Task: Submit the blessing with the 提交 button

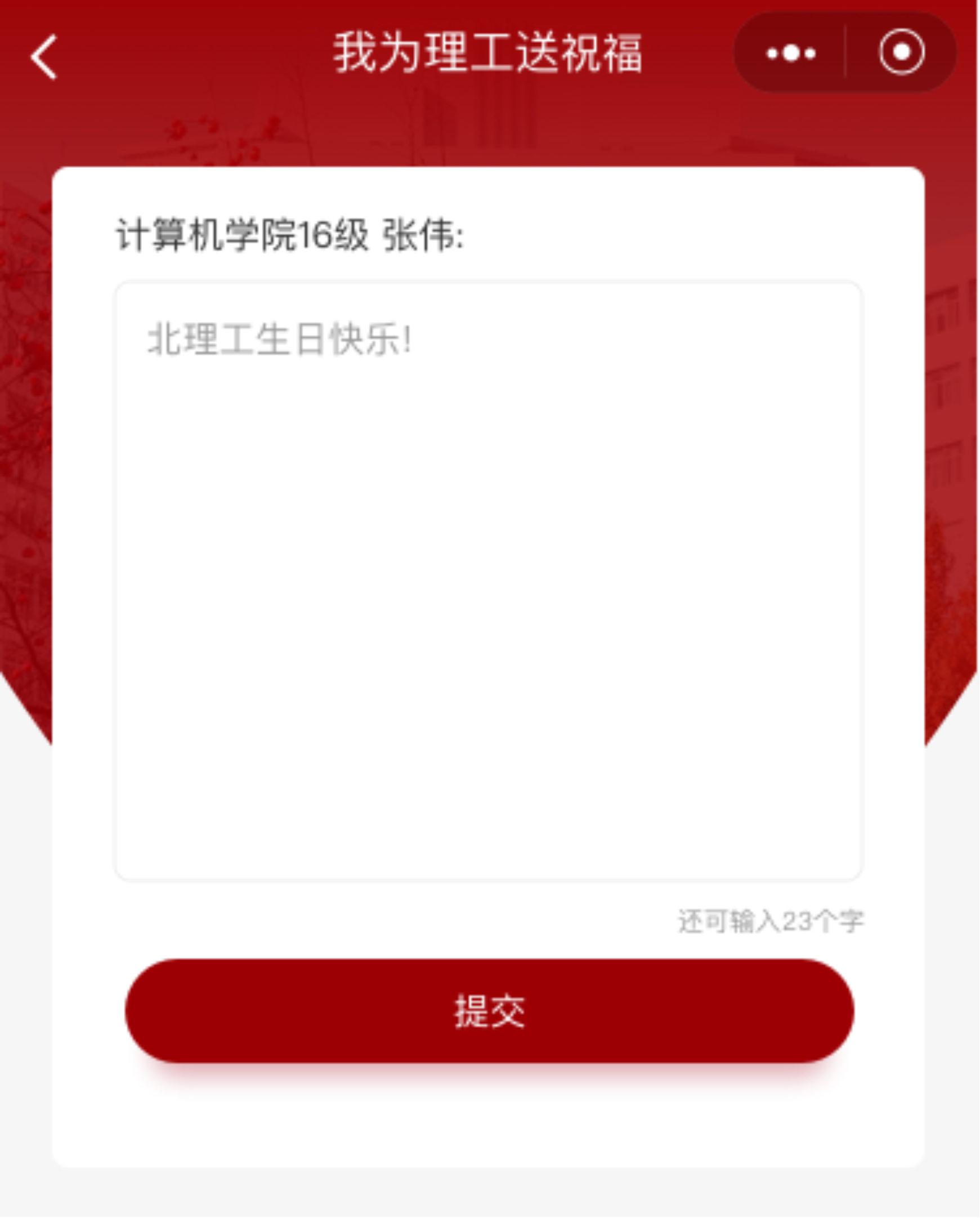Action: coord(489,1011)
